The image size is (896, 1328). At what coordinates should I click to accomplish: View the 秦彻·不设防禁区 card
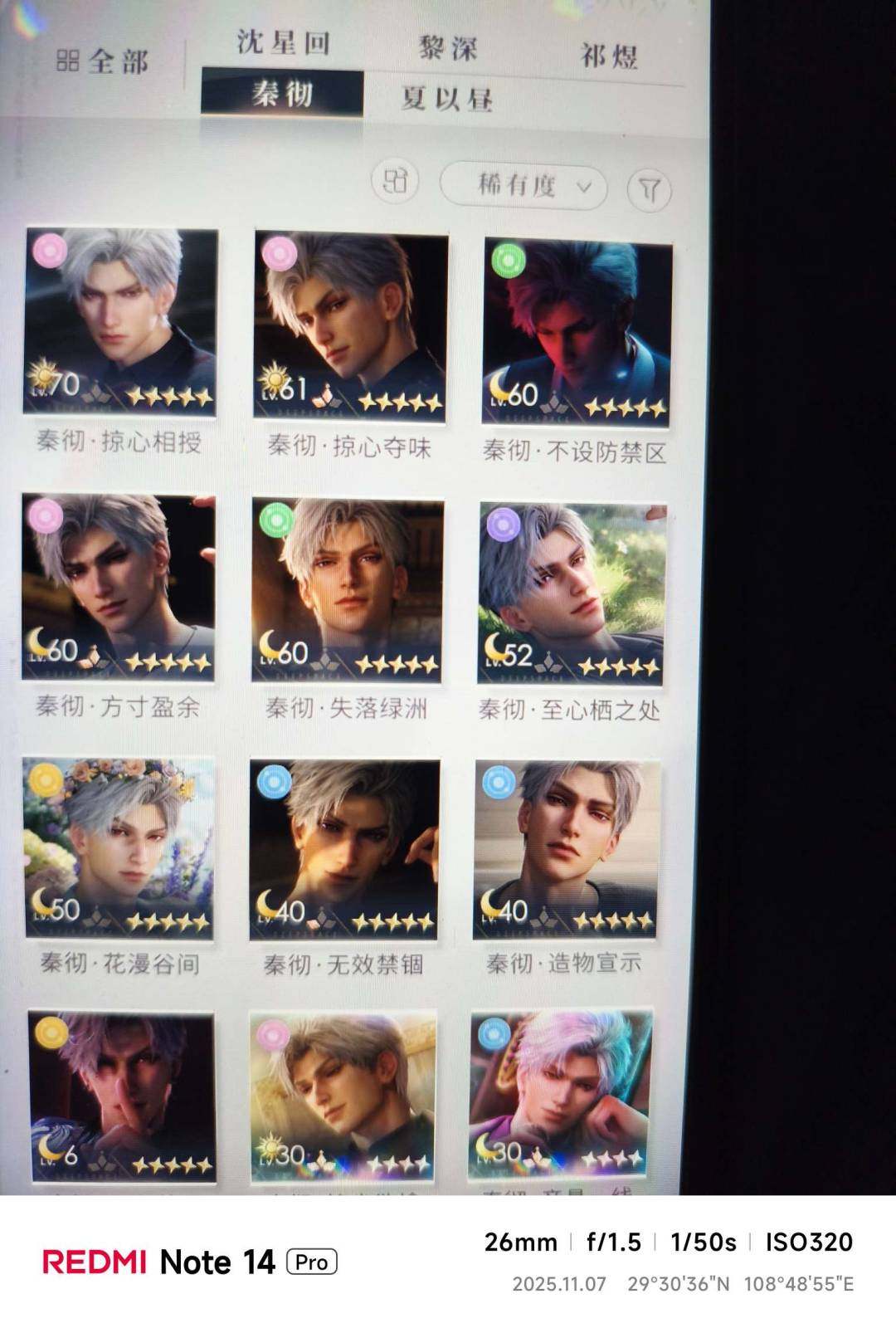577,333
